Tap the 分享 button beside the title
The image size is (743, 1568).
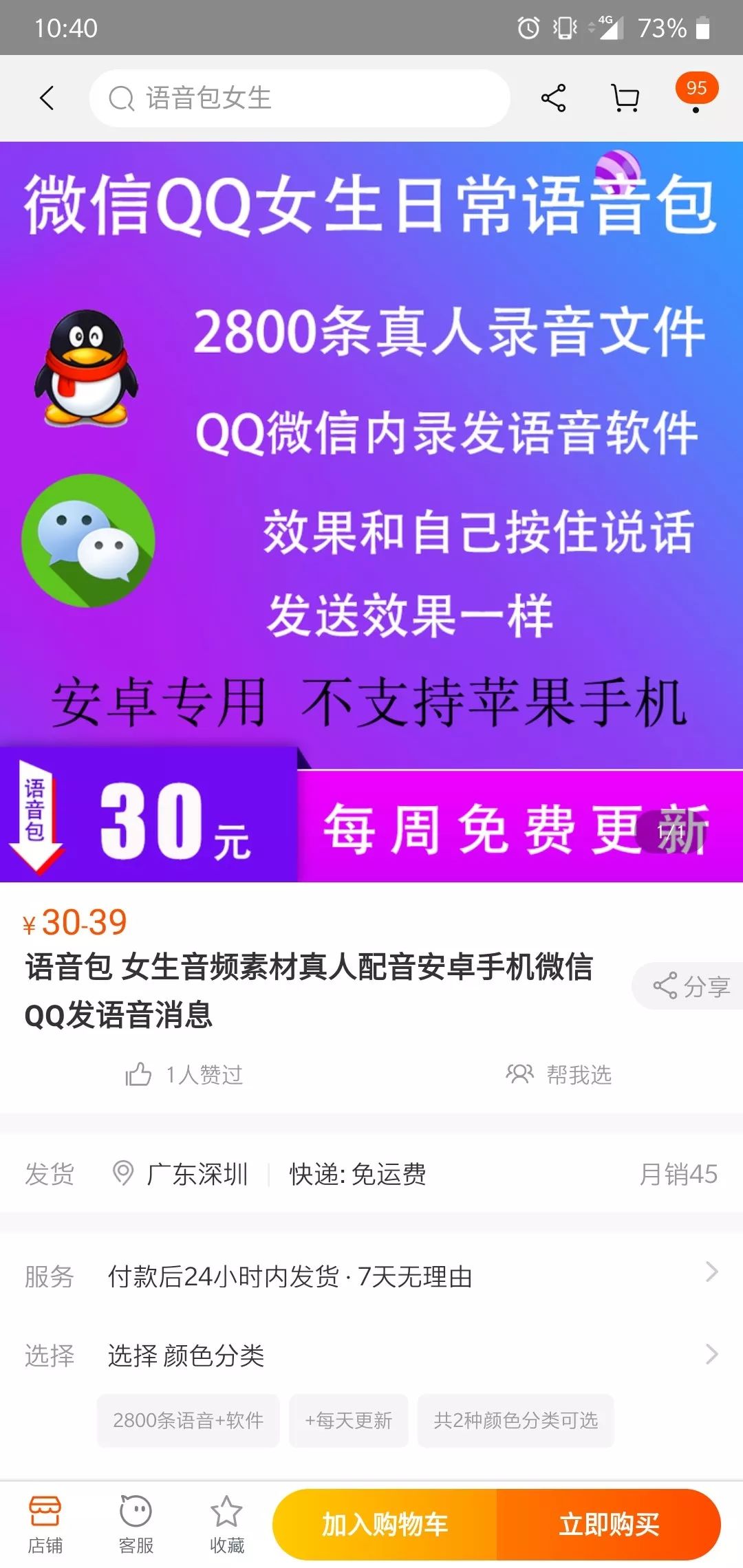690,986
